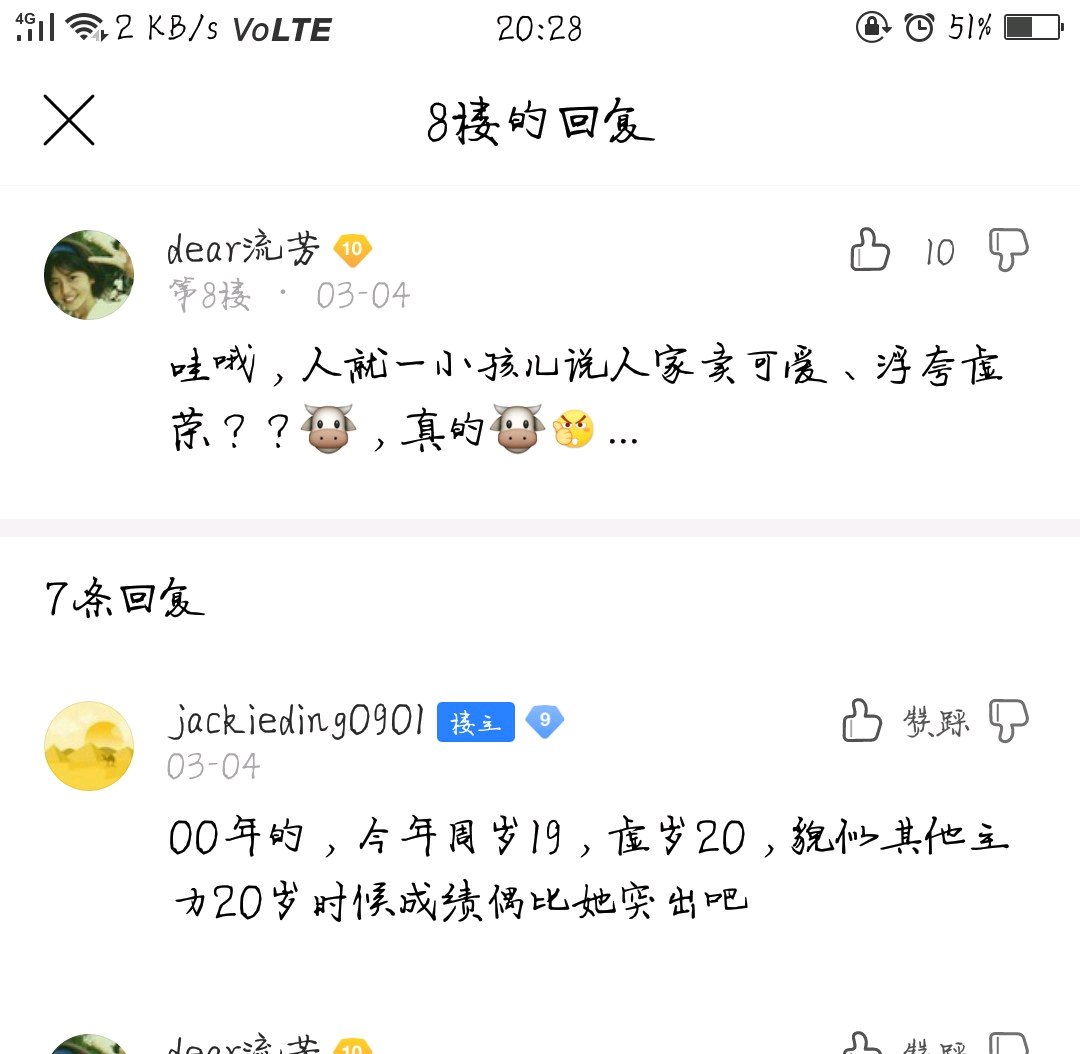Viewport: 1080px width, 1054px height.
Task: Open jackieding0901's avatar
Action: tap(89, 746)
